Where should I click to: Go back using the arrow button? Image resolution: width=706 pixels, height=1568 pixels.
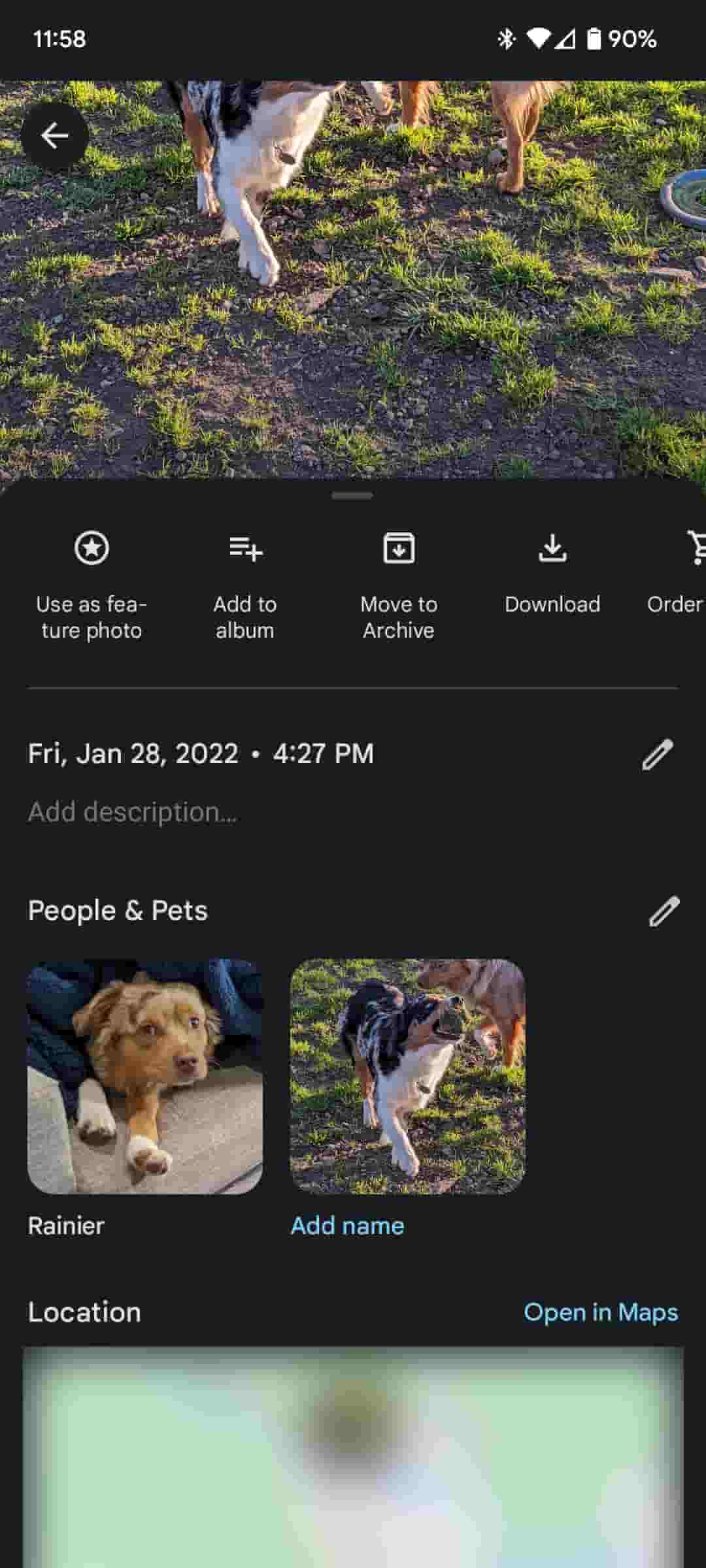click(54, 136)
